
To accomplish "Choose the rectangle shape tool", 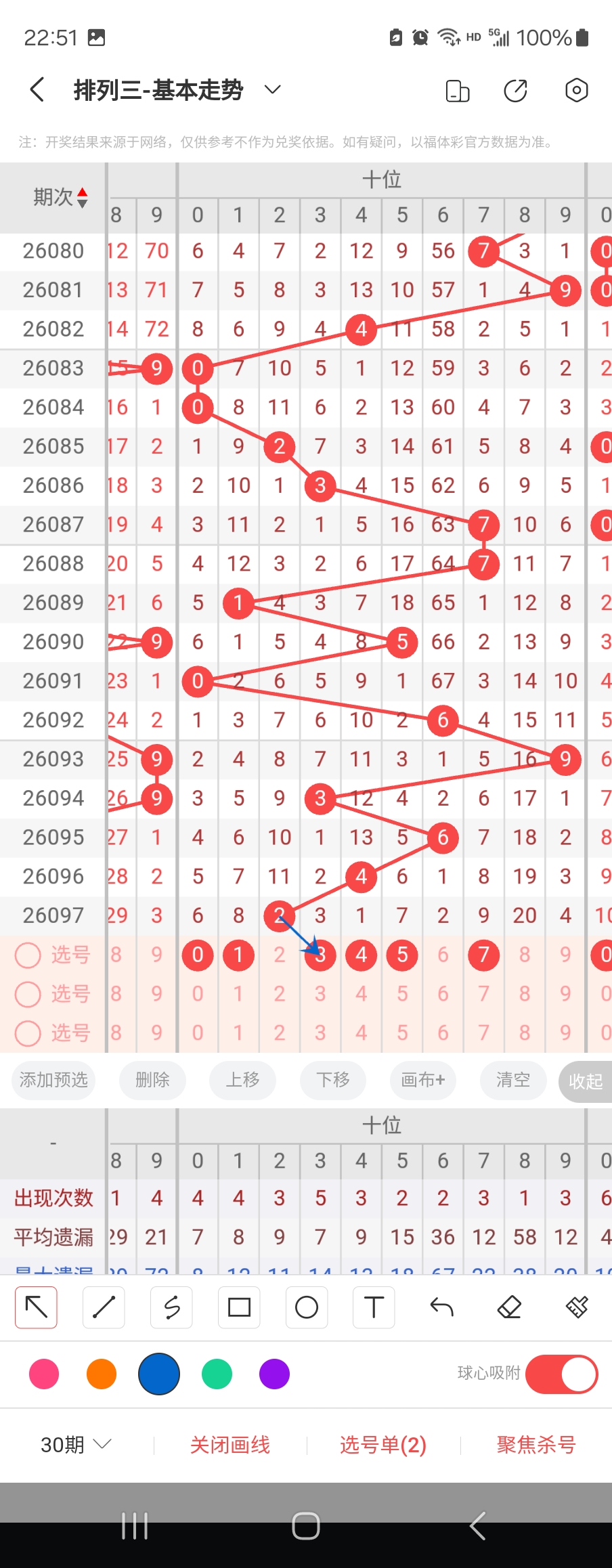I will [239, 1307].
